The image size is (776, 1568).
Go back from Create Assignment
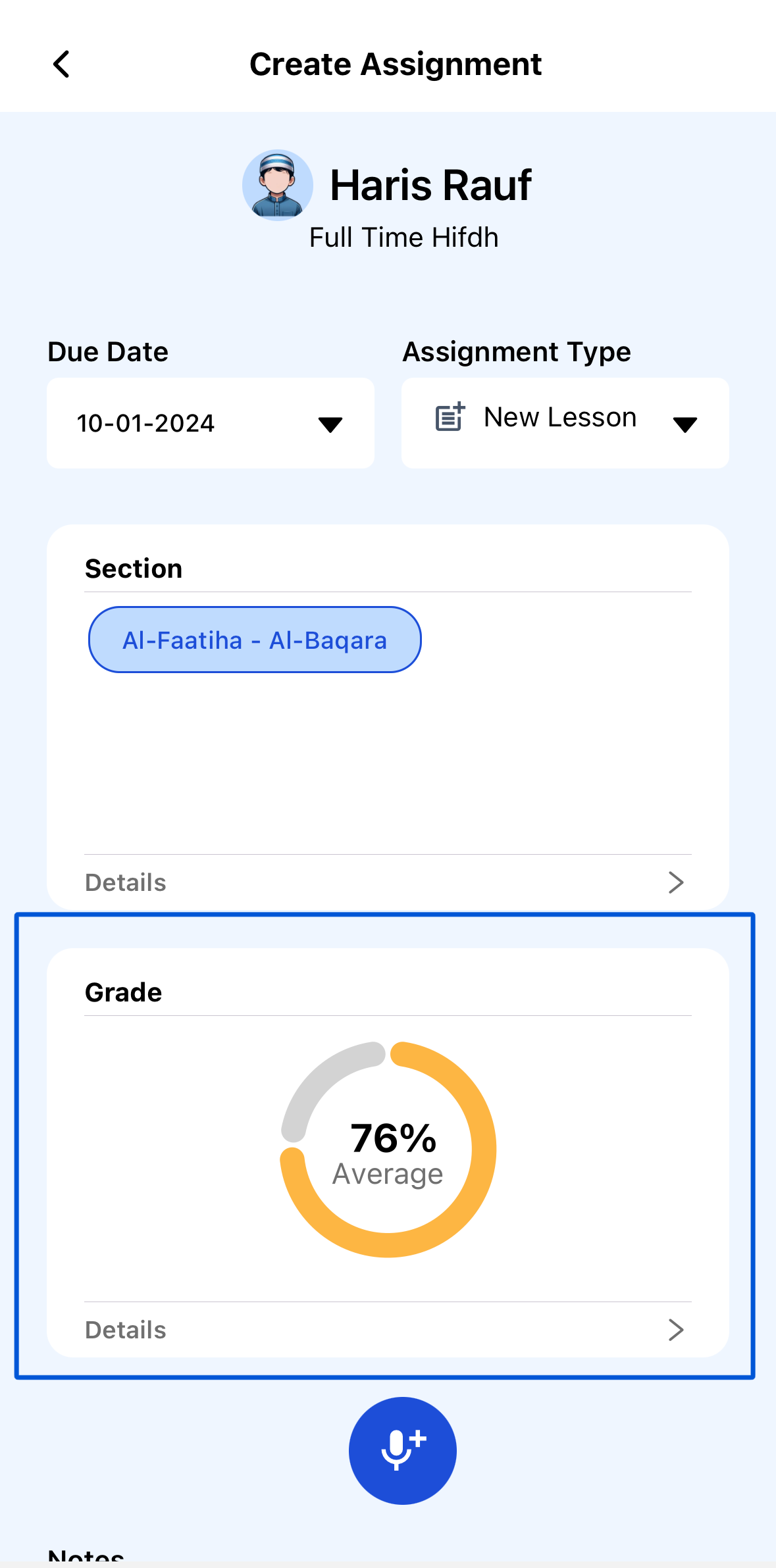coord(61,64)
